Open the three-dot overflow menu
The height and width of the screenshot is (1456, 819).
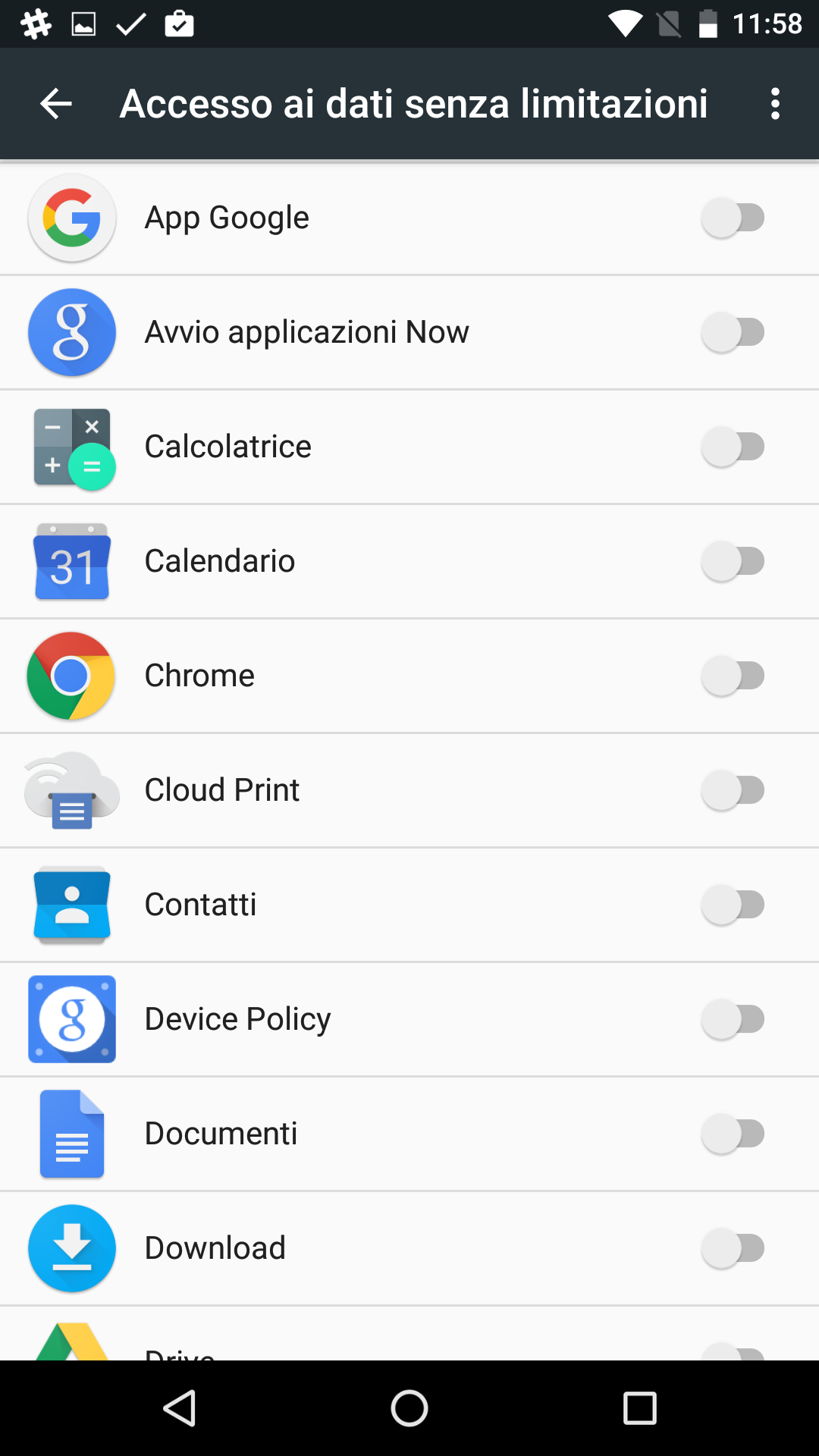point(774,103)
